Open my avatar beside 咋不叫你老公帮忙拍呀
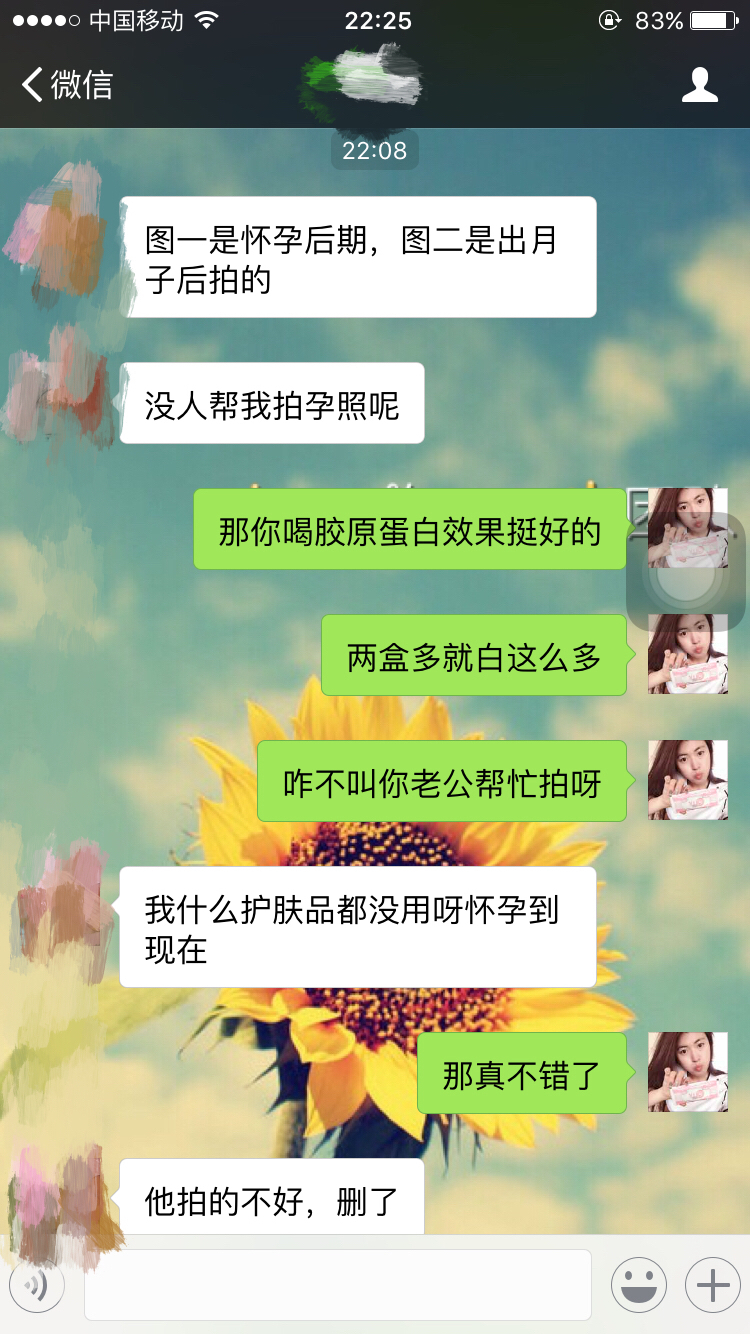The image size is (750, 1334). pos(688,780)
